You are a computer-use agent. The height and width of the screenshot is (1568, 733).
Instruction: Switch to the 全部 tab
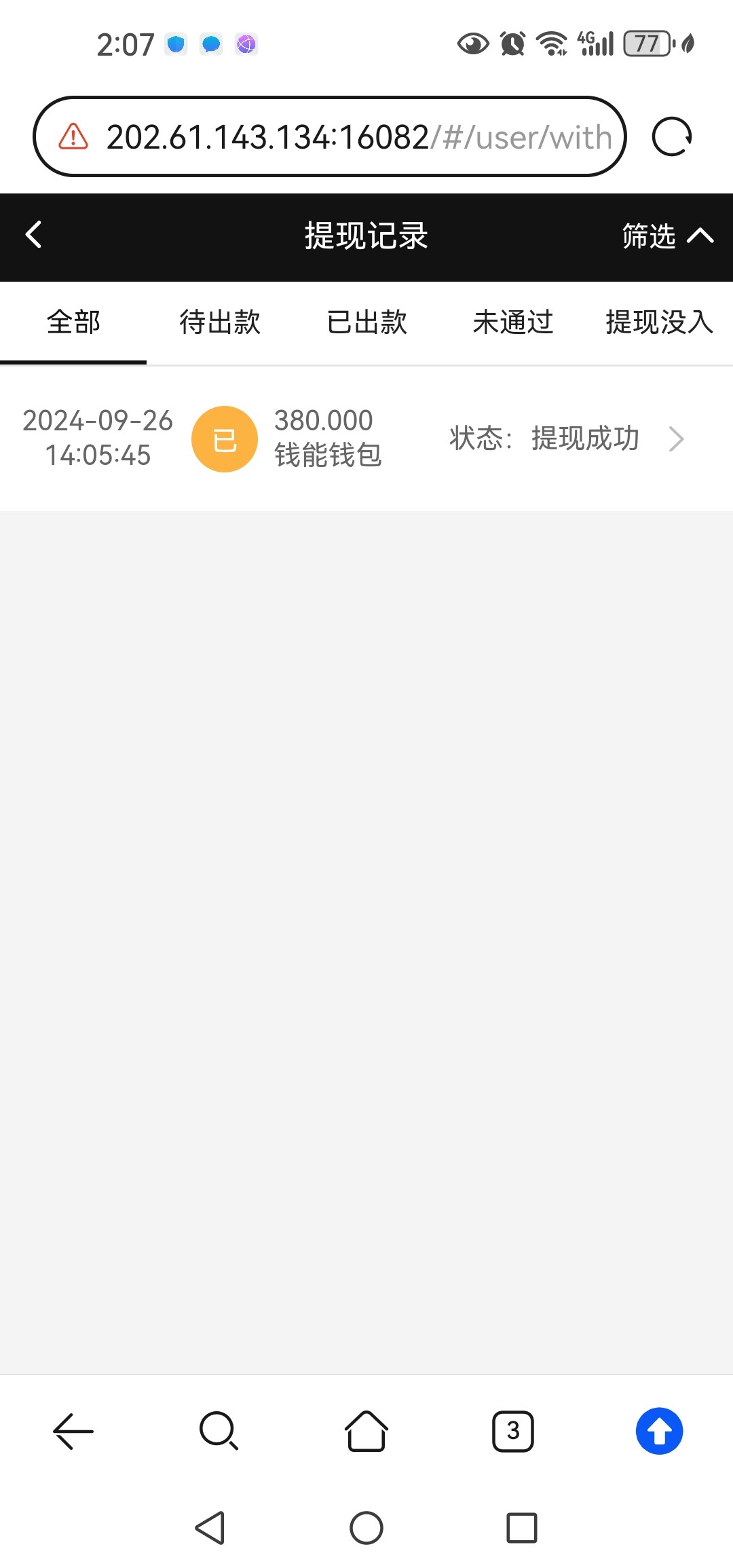coord(73,322)
